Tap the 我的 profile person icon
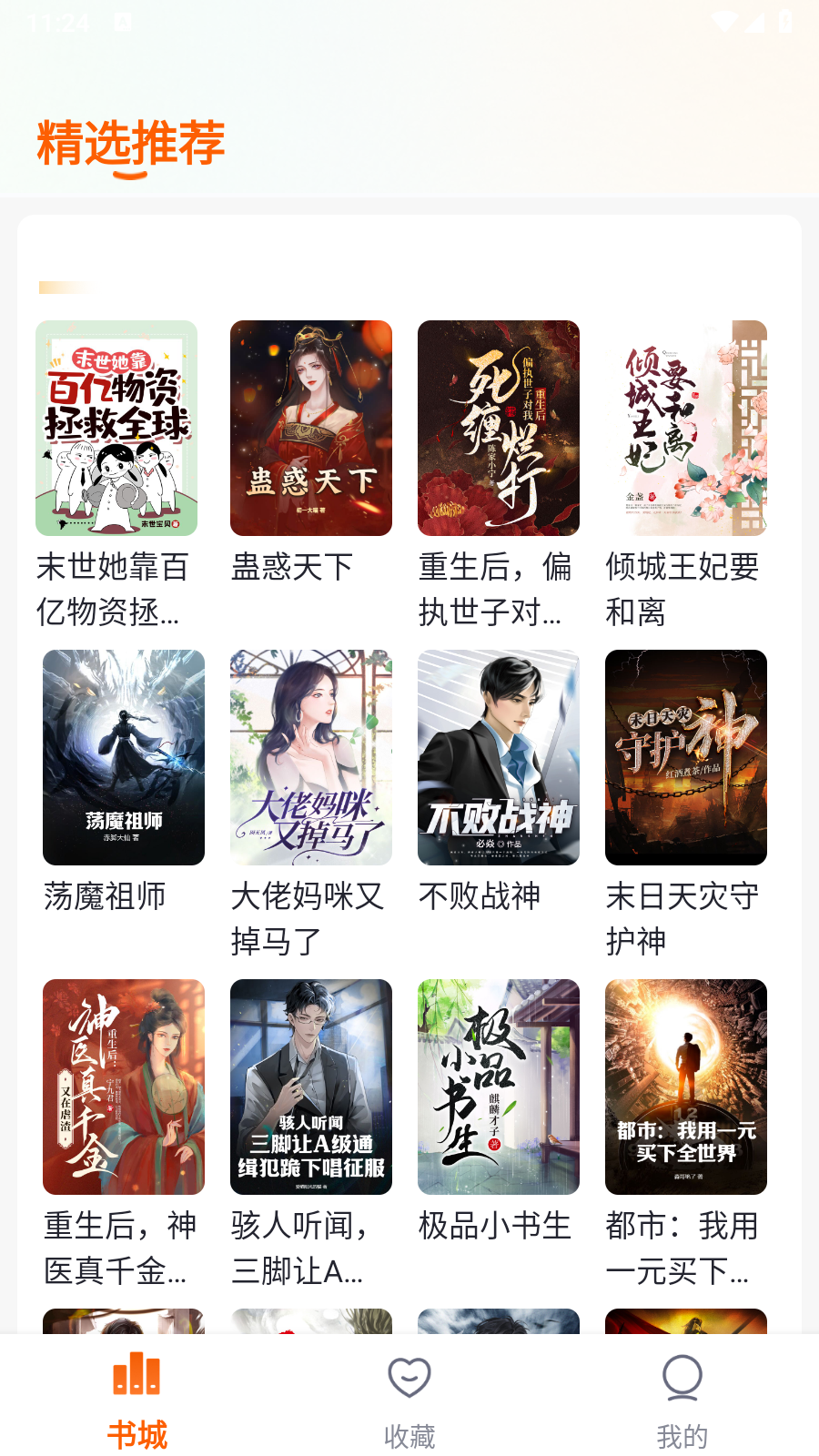Image resolution: width=819 pixels, height=1456 pixels. pyautogui.click(x=682, y=1379)
